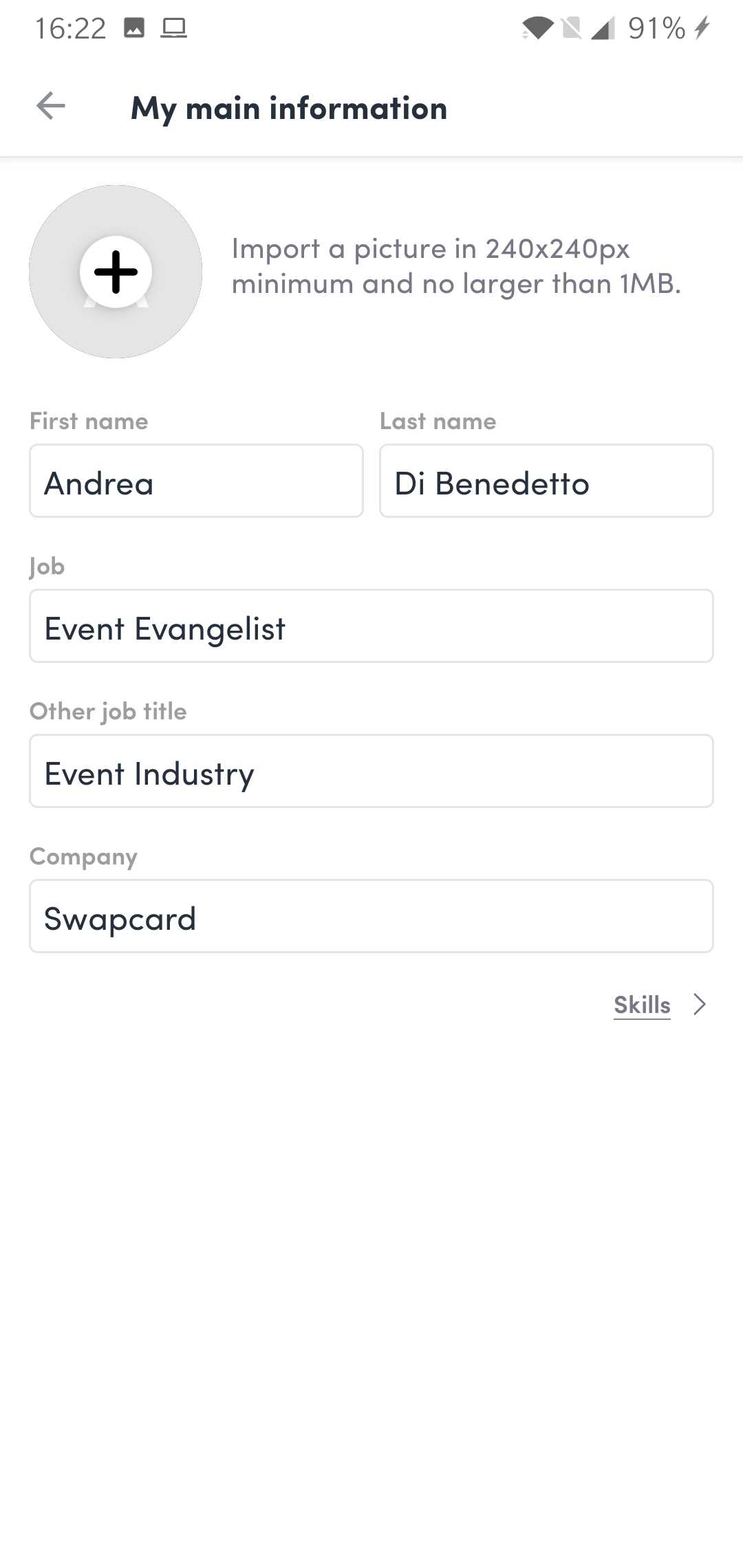Image resolution: width=743 pixels, height=1568 pixels.
Task: Open the Skills link
Action: (643, 1005)
